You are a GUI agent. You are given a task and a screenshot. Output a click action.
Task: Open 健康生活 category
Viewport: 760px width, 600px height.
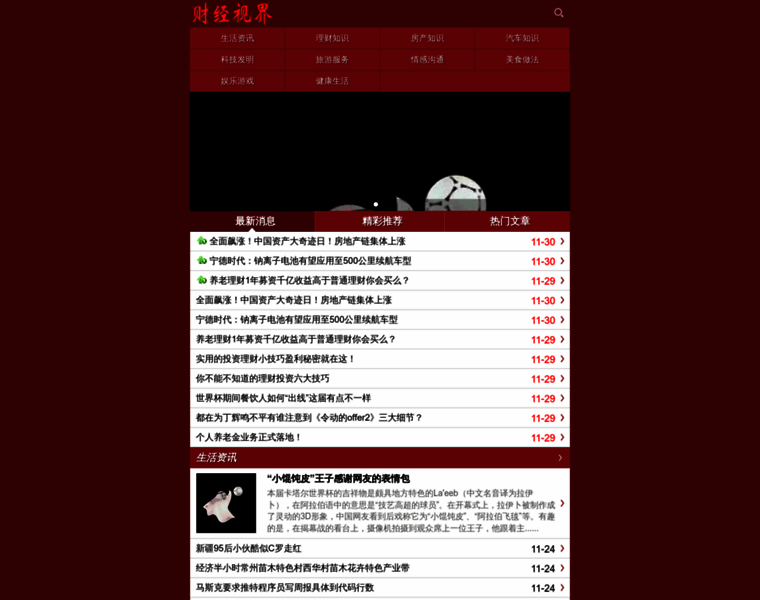[x=332, y=81]
